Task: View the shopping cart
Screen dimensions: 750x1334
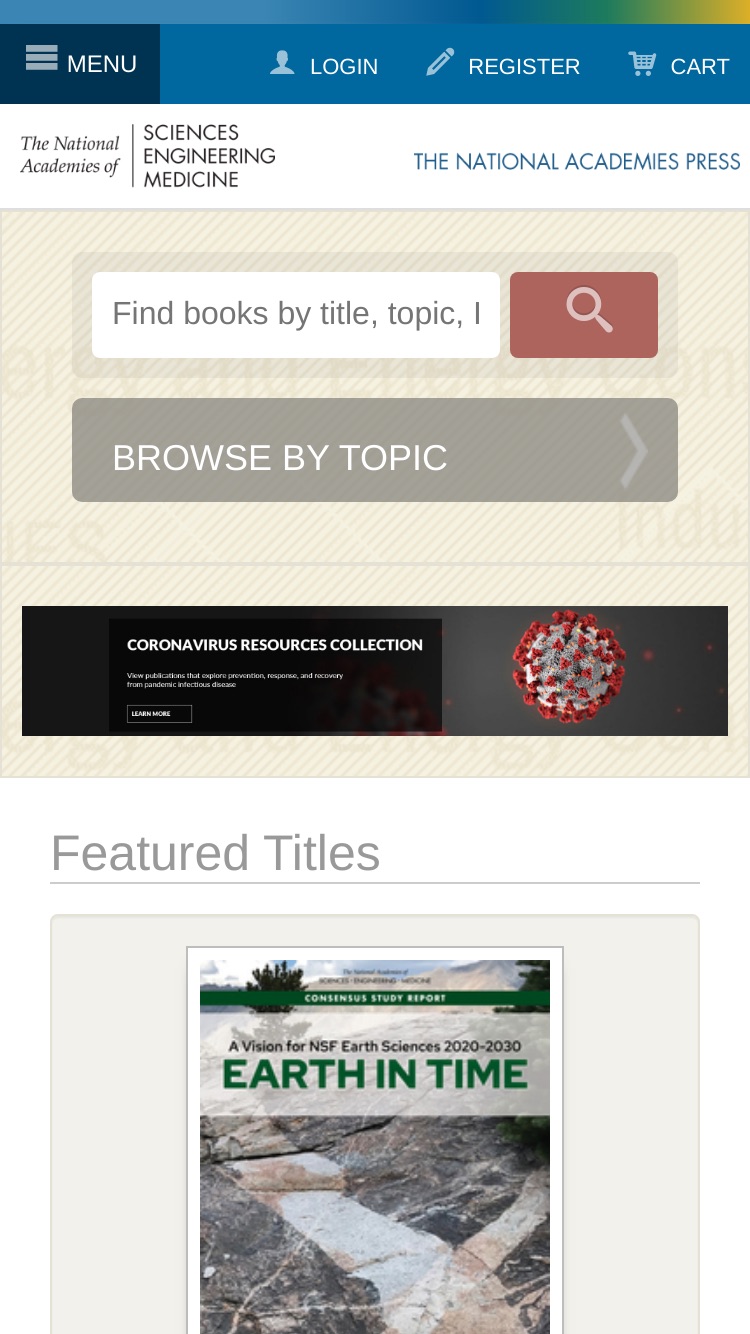Action: [x=679, y=66]
